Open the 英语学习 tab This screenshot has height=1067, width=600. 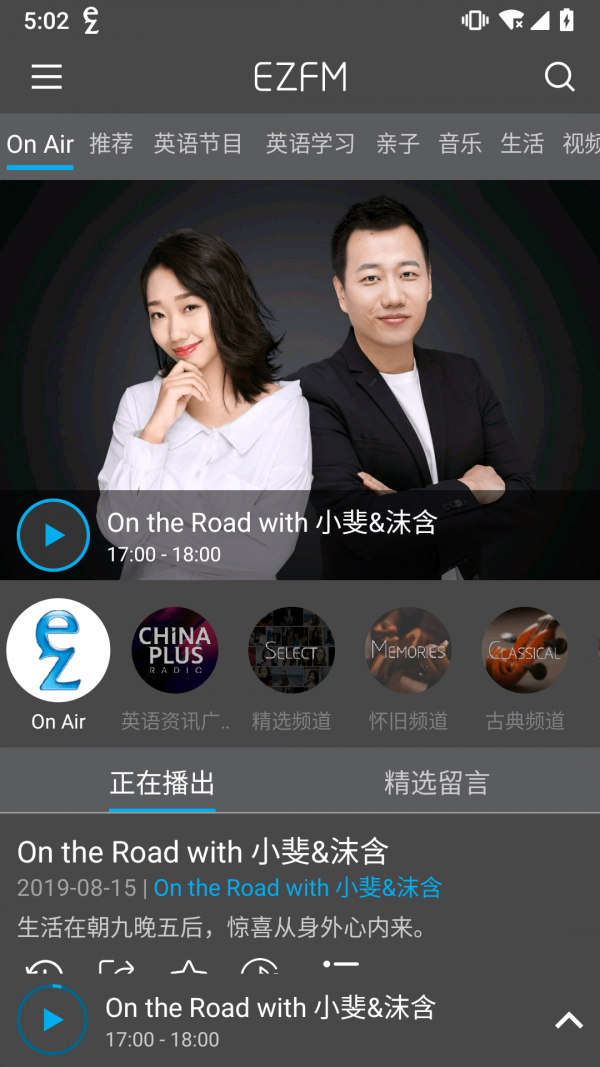pyautogui.click(x=310, y=144)
